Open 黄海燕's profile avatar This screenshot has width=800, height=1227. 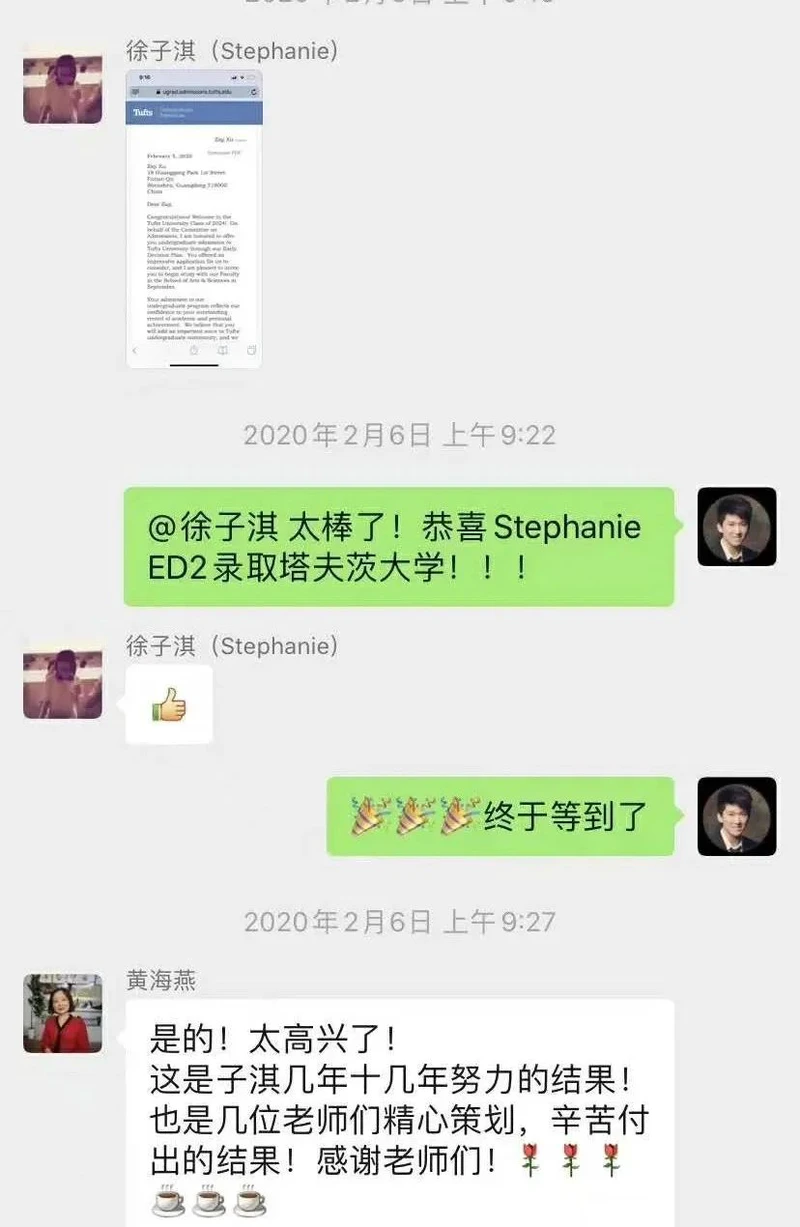click(63, 1013)
